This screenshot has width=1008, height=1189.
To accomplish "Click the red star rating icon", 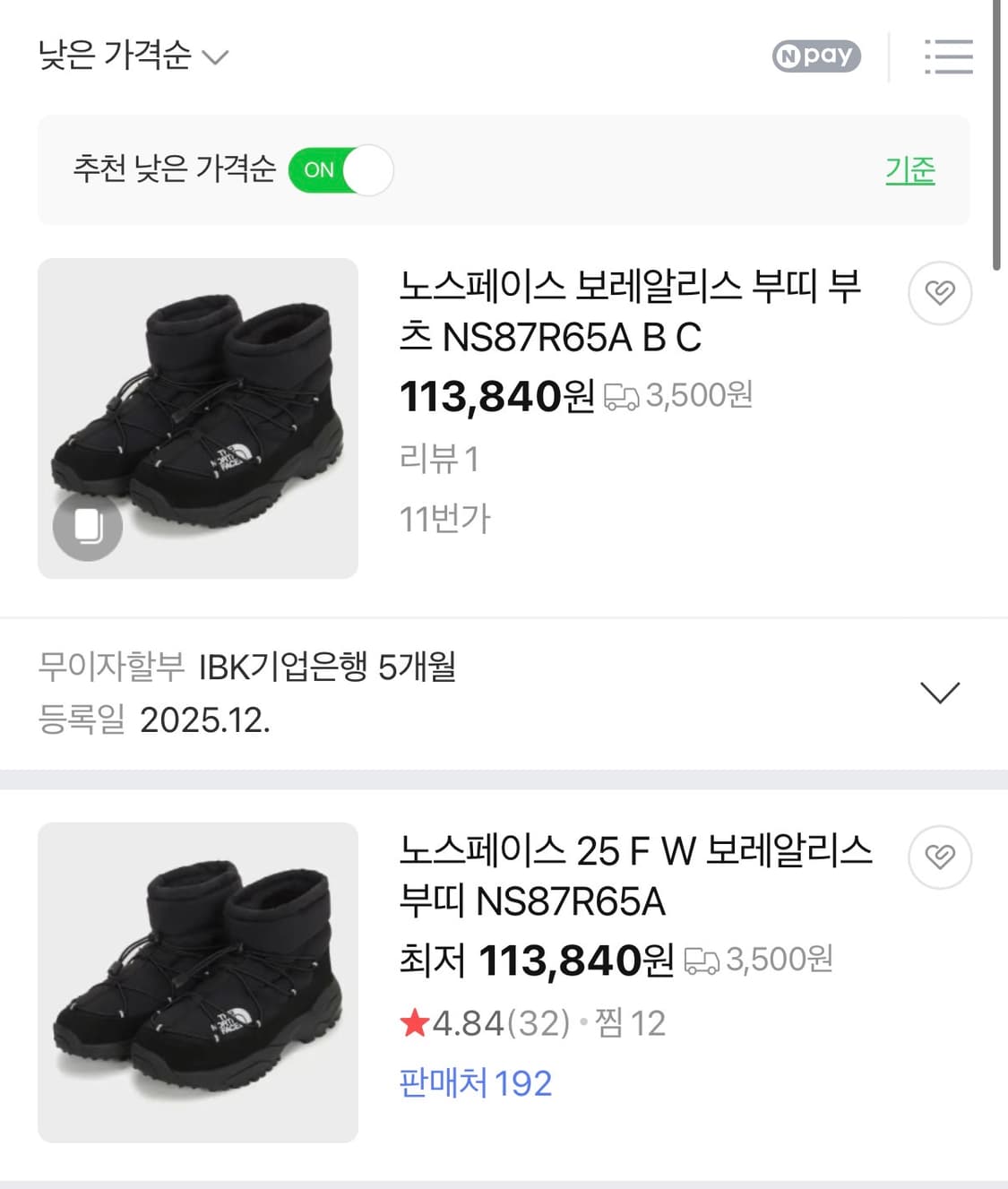I will (414, 1023).
